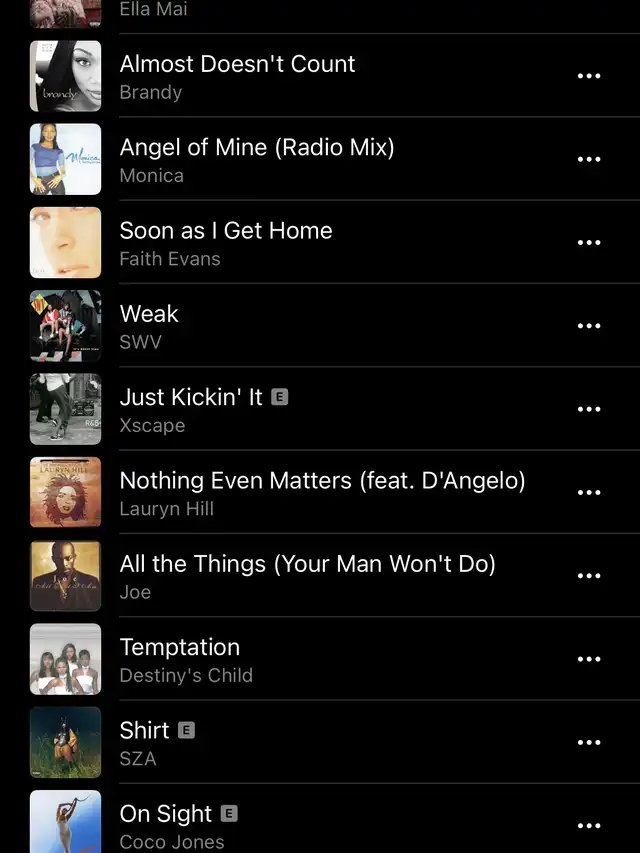Open more options for Angel of Mine
640x853 pixels.
(589, 159)
